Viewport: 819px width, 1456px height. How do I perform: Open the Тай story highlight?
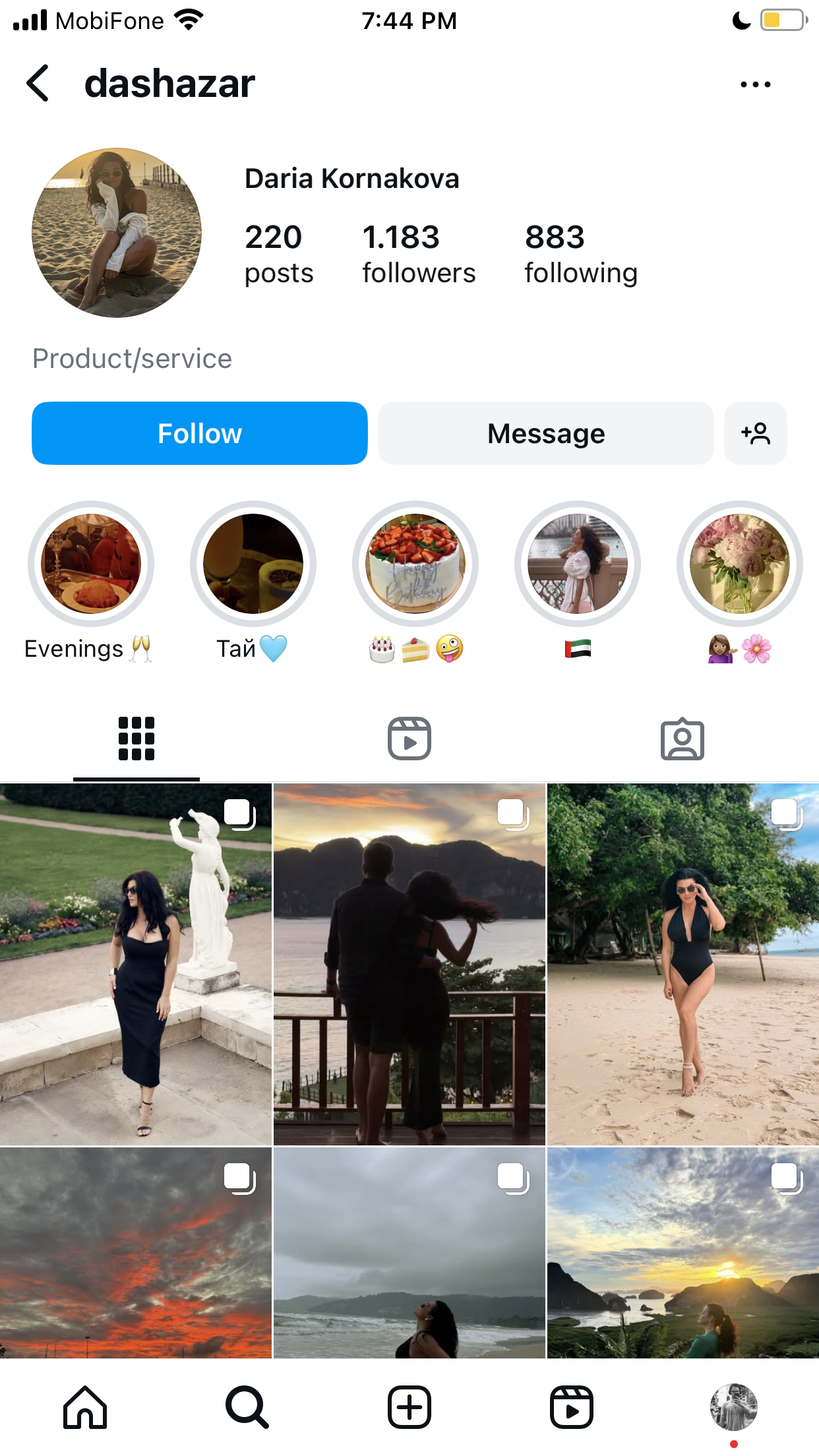click(253, 564)
